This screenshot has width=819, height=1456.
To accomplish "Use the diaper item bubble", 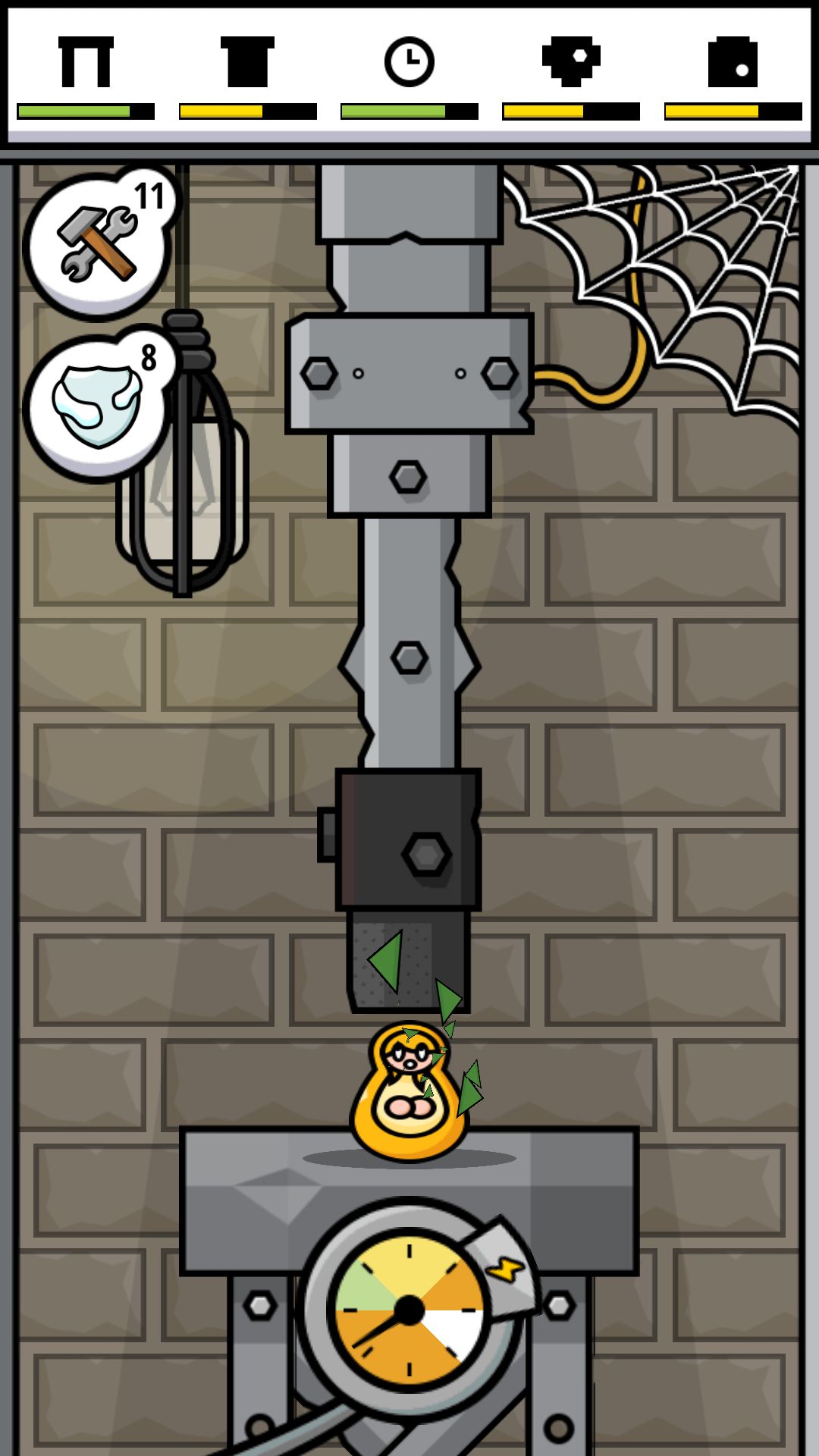I will click(98, 406).
